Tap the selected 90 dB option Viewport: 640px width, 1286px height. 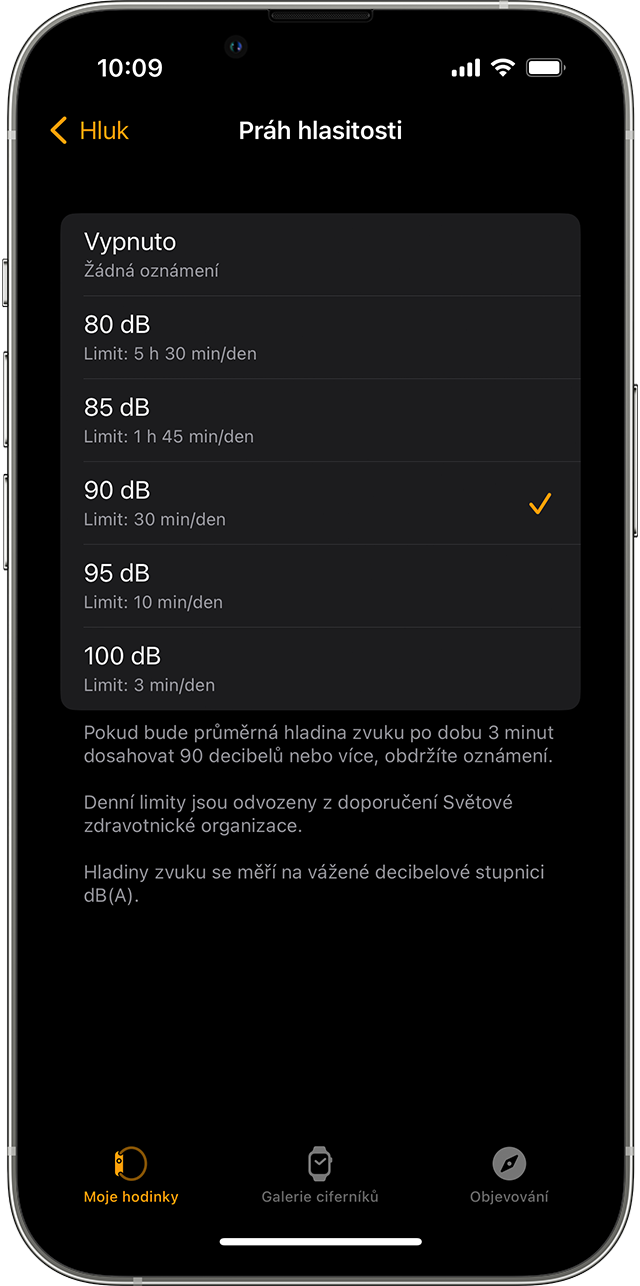click(320, 503)
